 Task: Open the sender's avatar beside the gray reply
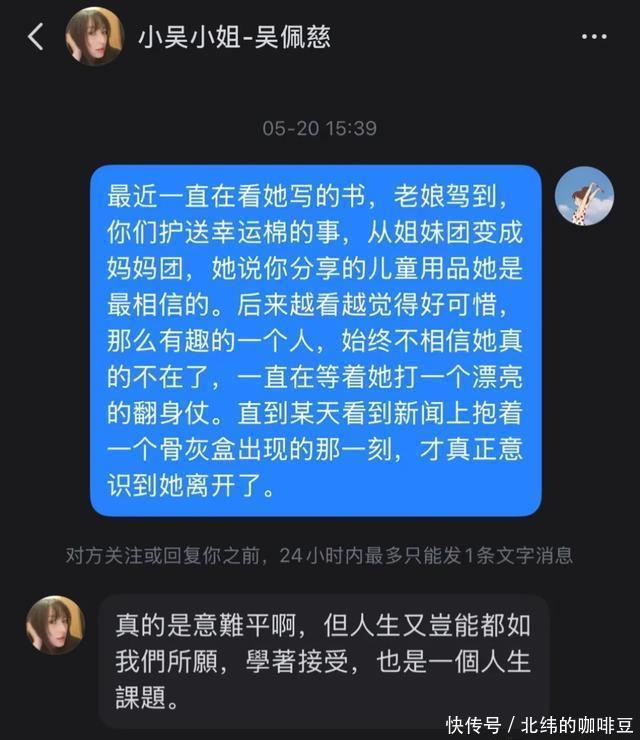pos(56,624)
